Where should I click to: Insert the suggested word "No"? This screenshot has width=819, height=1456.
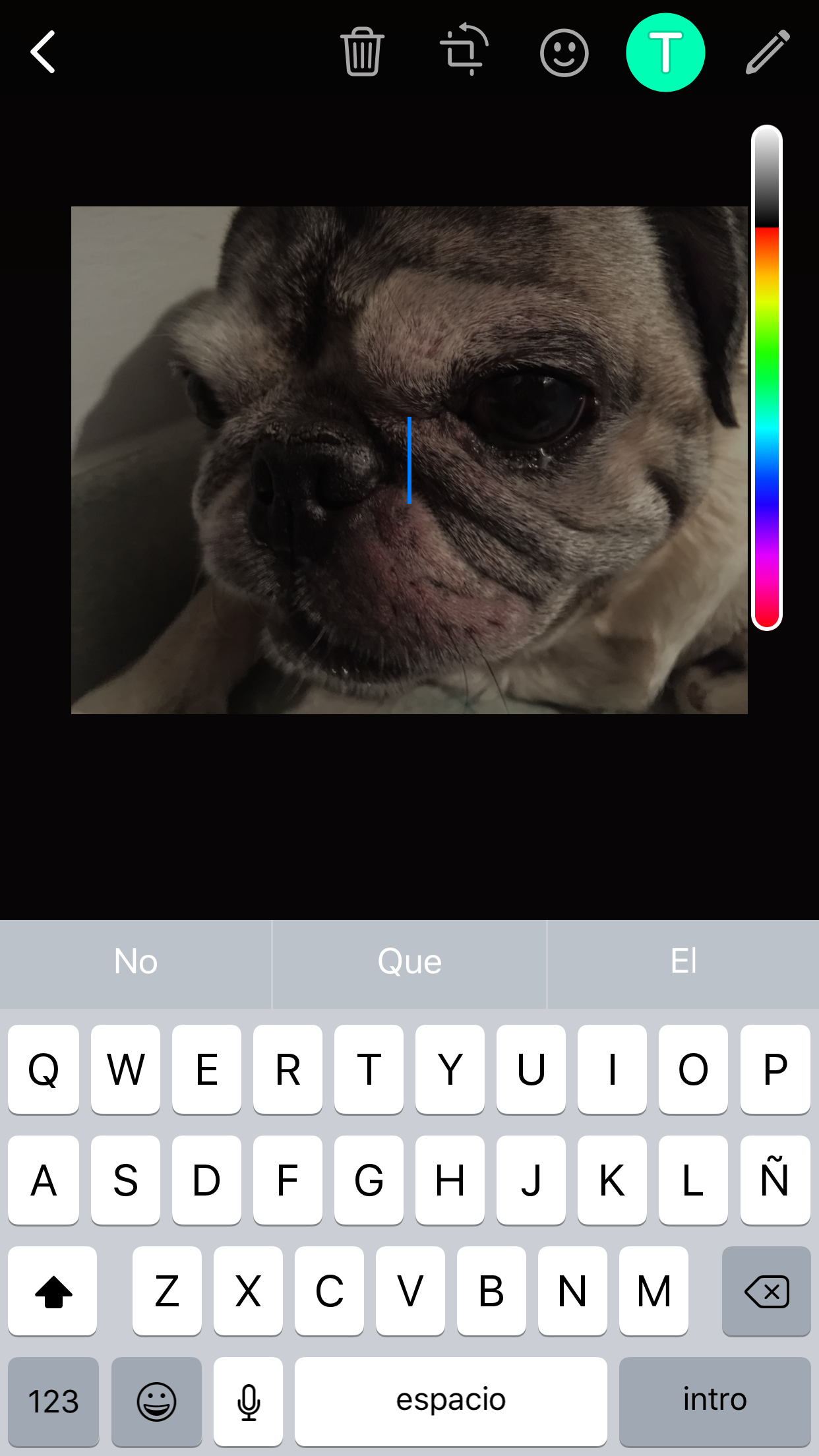pyautogui.click(x=136, y=962)
